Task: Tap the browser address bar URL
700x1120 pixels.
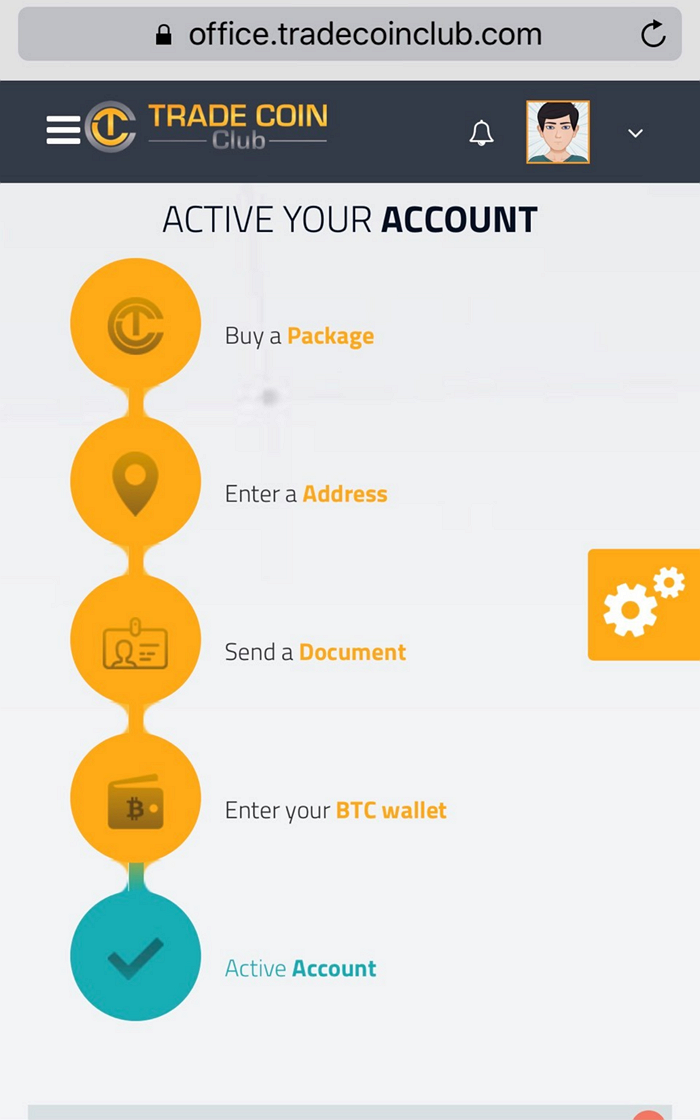Action: [x=365, y=35]
